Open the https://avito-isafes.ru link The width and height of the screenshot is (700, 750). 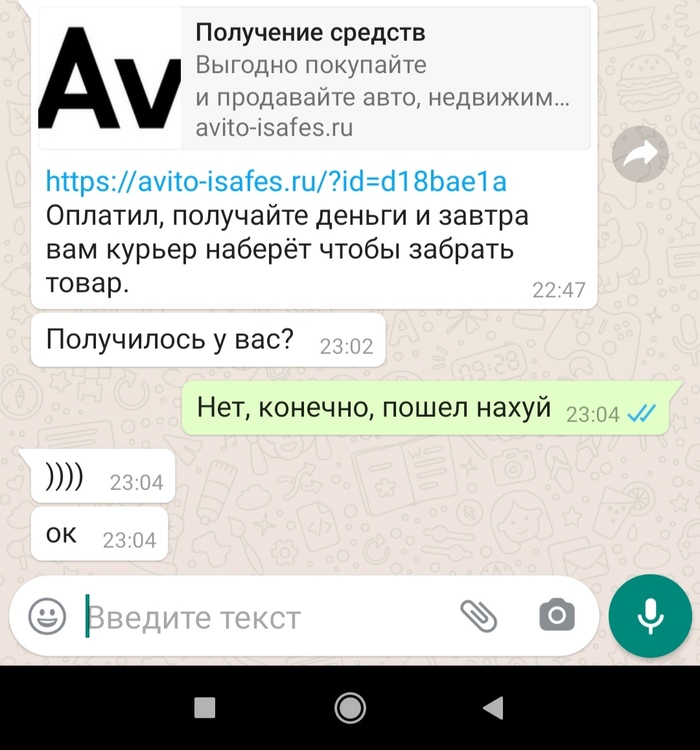[x=277, y=182]
